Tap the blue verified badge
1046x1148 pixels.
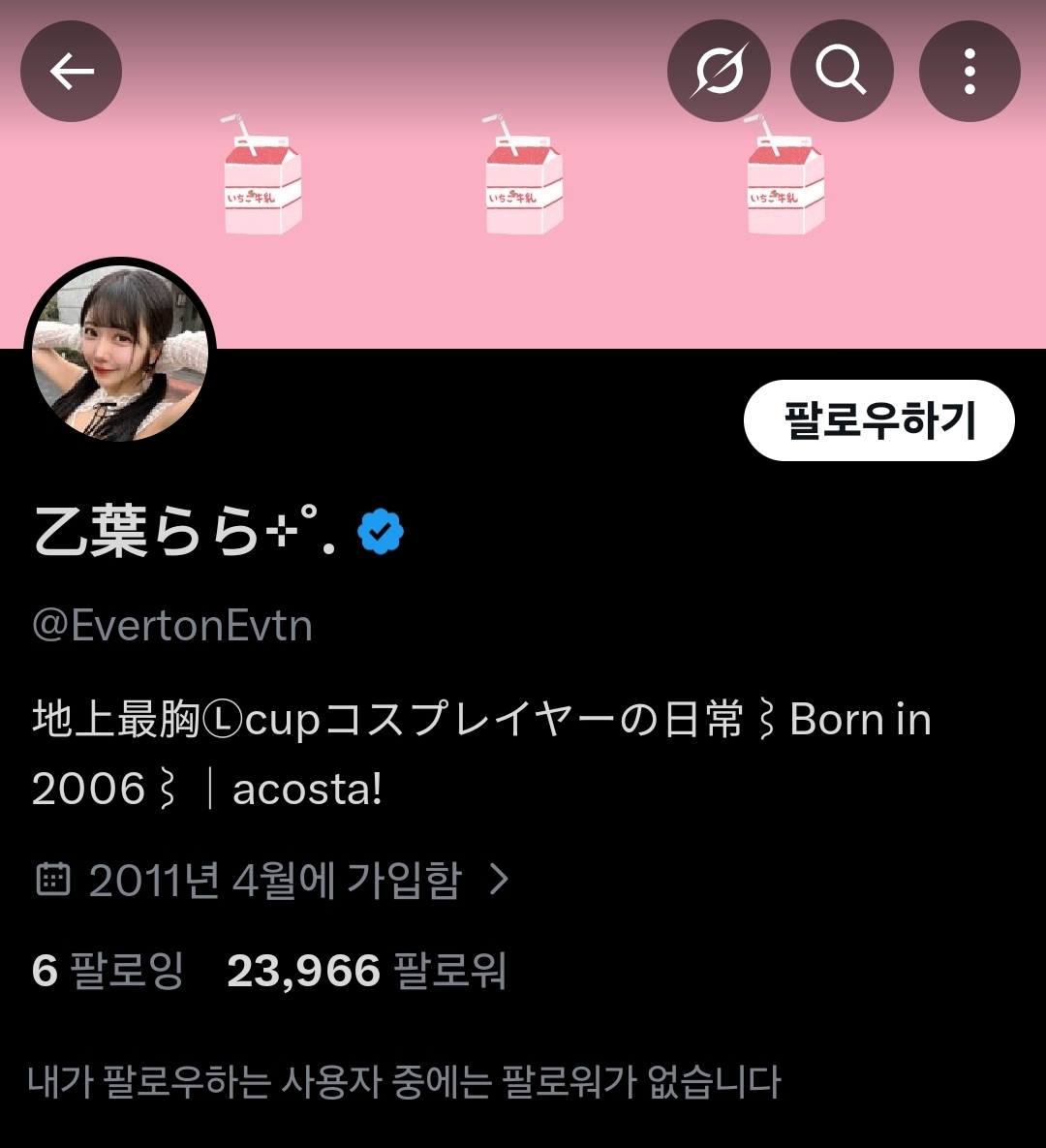[381, 532]
